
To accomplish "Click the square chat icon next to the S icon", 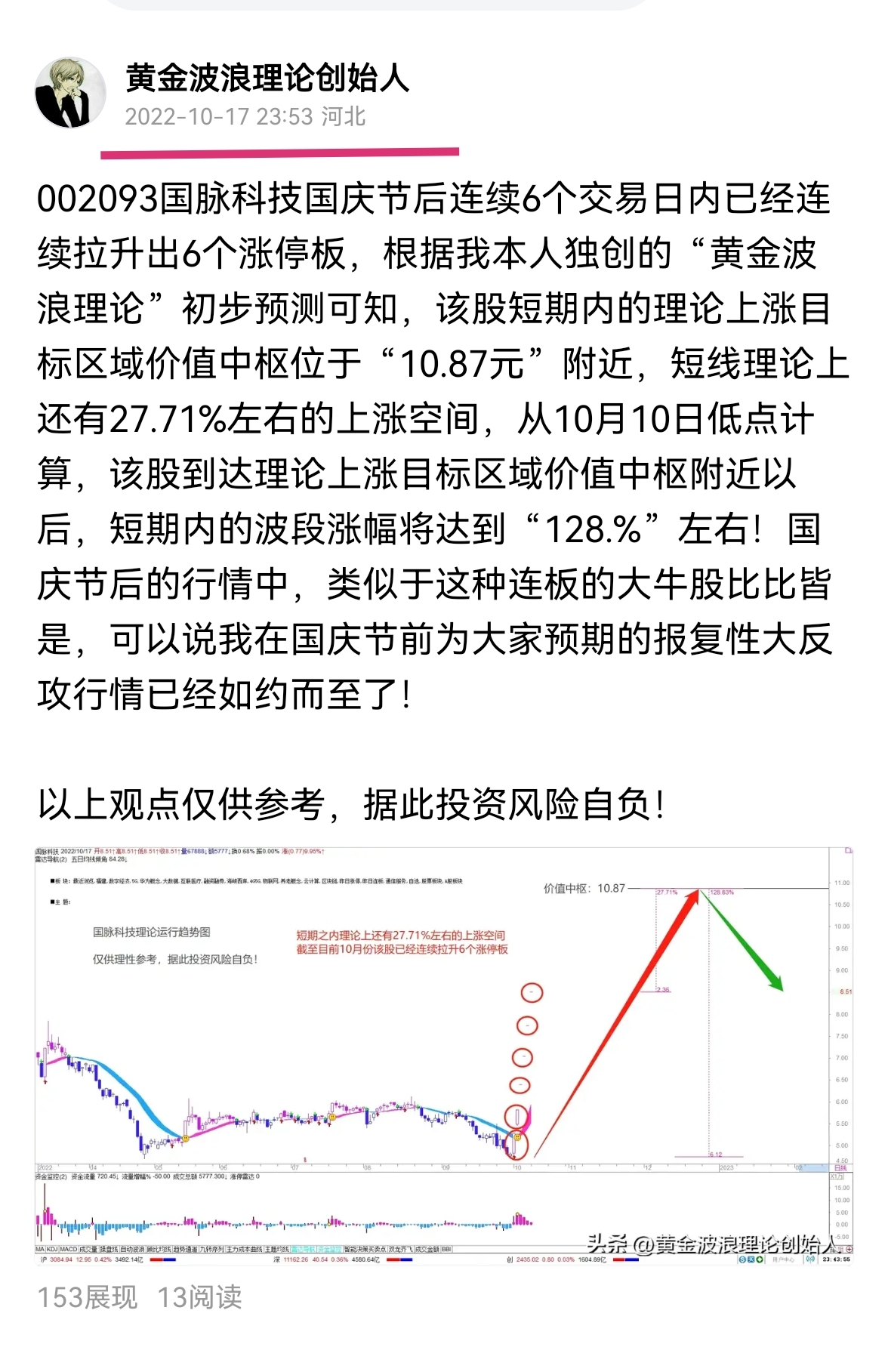I will click(x=751, y=1259).
